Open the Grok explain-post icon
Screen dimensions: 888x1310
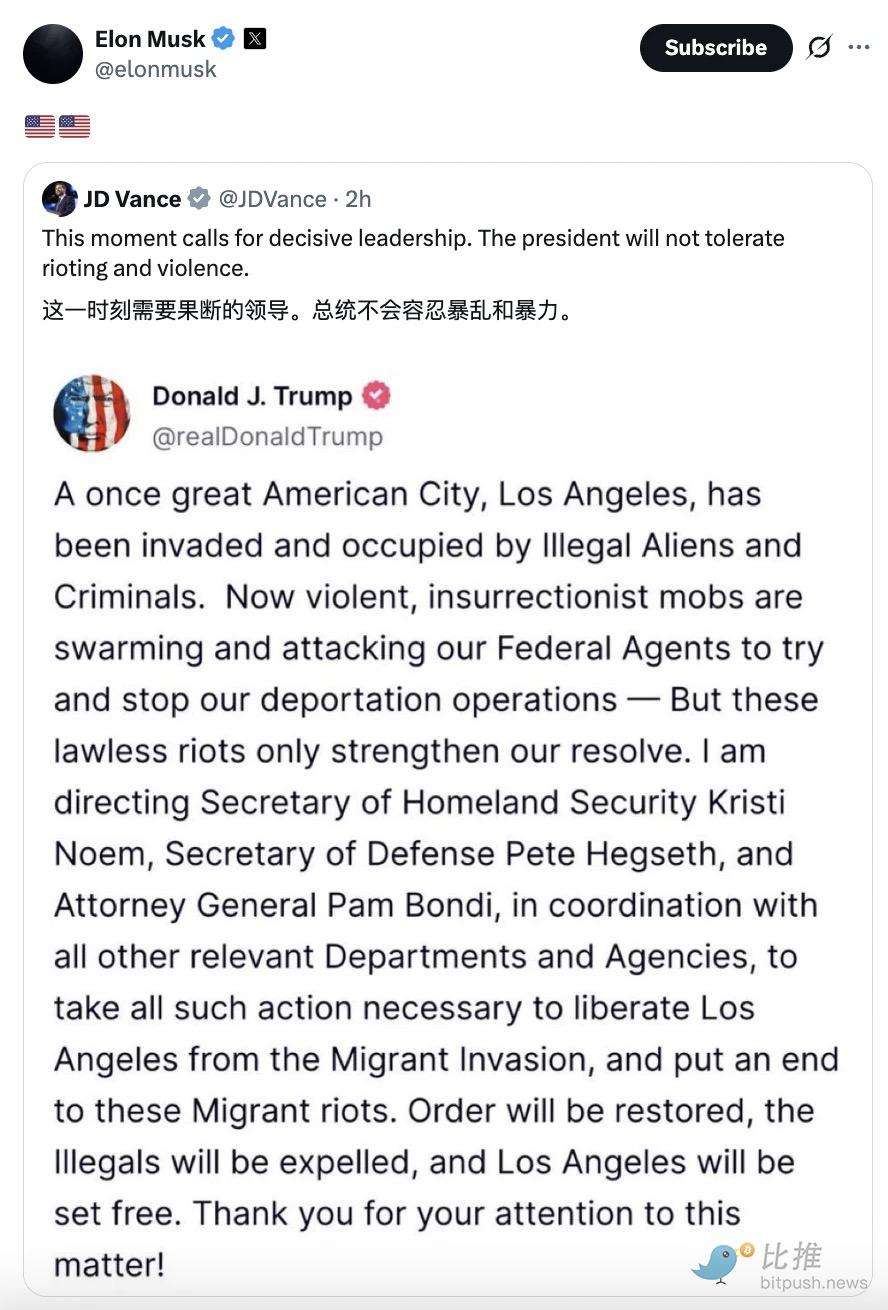(x=819, y=47)
